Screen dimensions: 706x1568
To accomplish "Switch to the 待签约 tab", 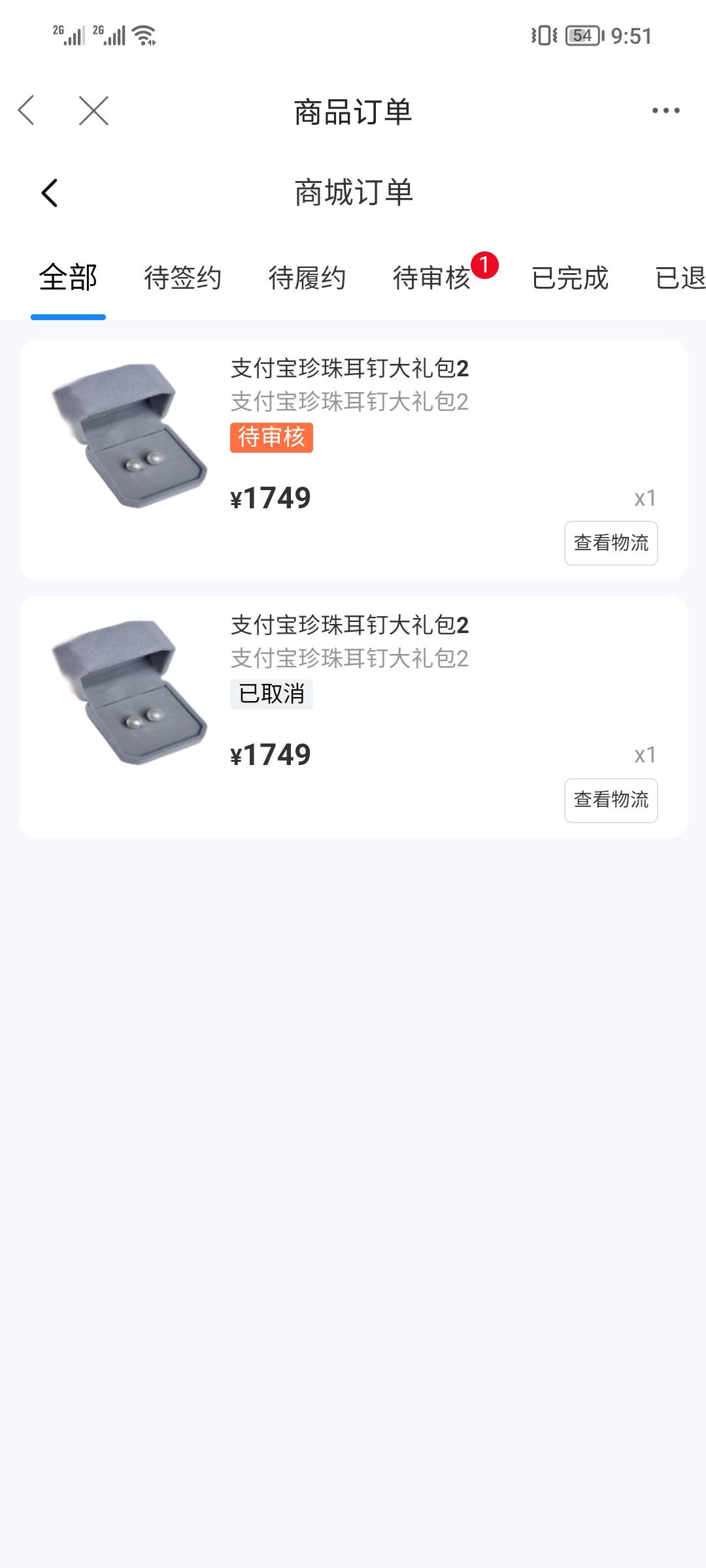I will (183, 278).
